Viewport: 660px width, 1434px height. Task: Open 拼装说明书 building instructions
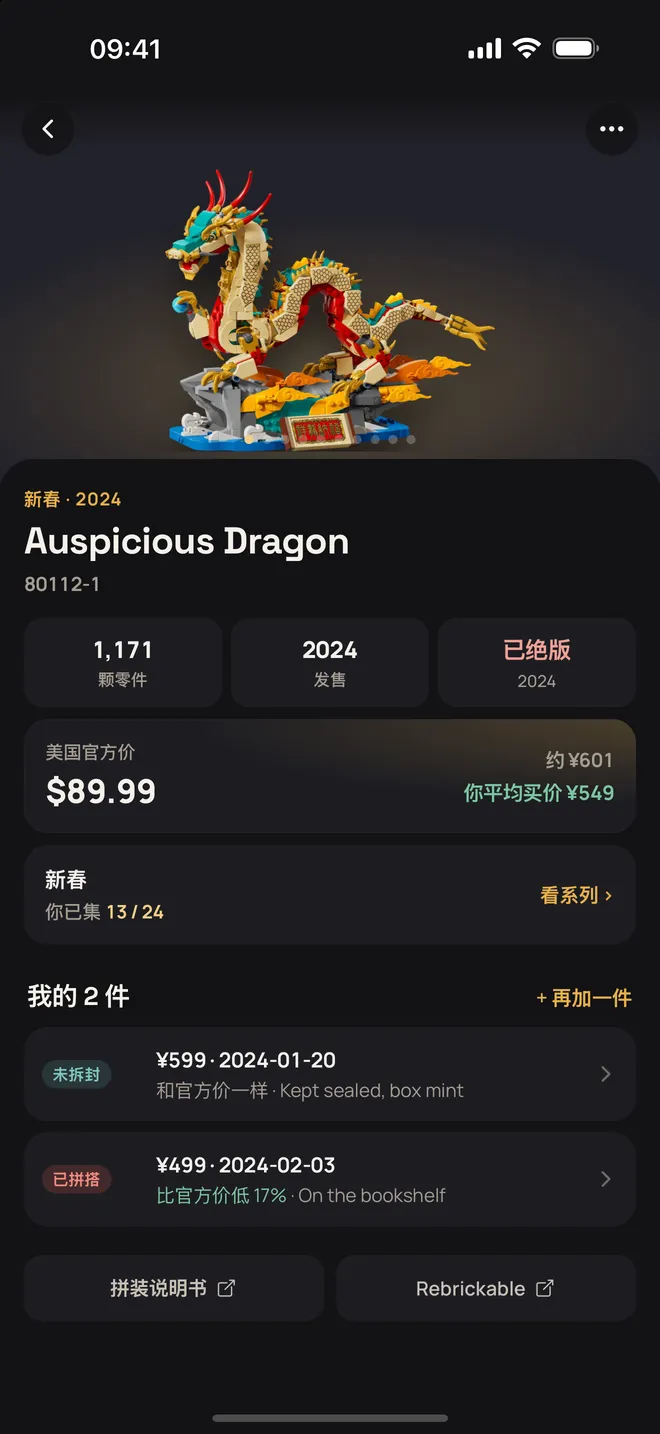click(x=174, y=1288)
